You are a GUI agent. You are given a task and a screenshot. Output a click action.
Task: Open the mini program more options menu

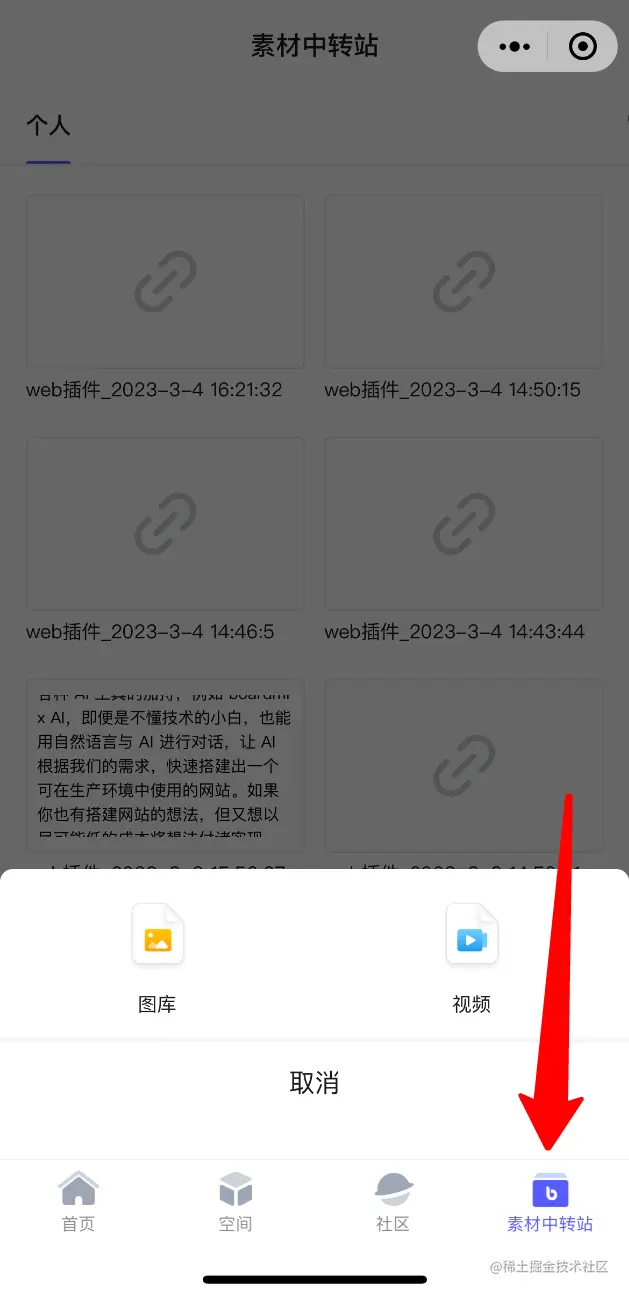point(515,46)
